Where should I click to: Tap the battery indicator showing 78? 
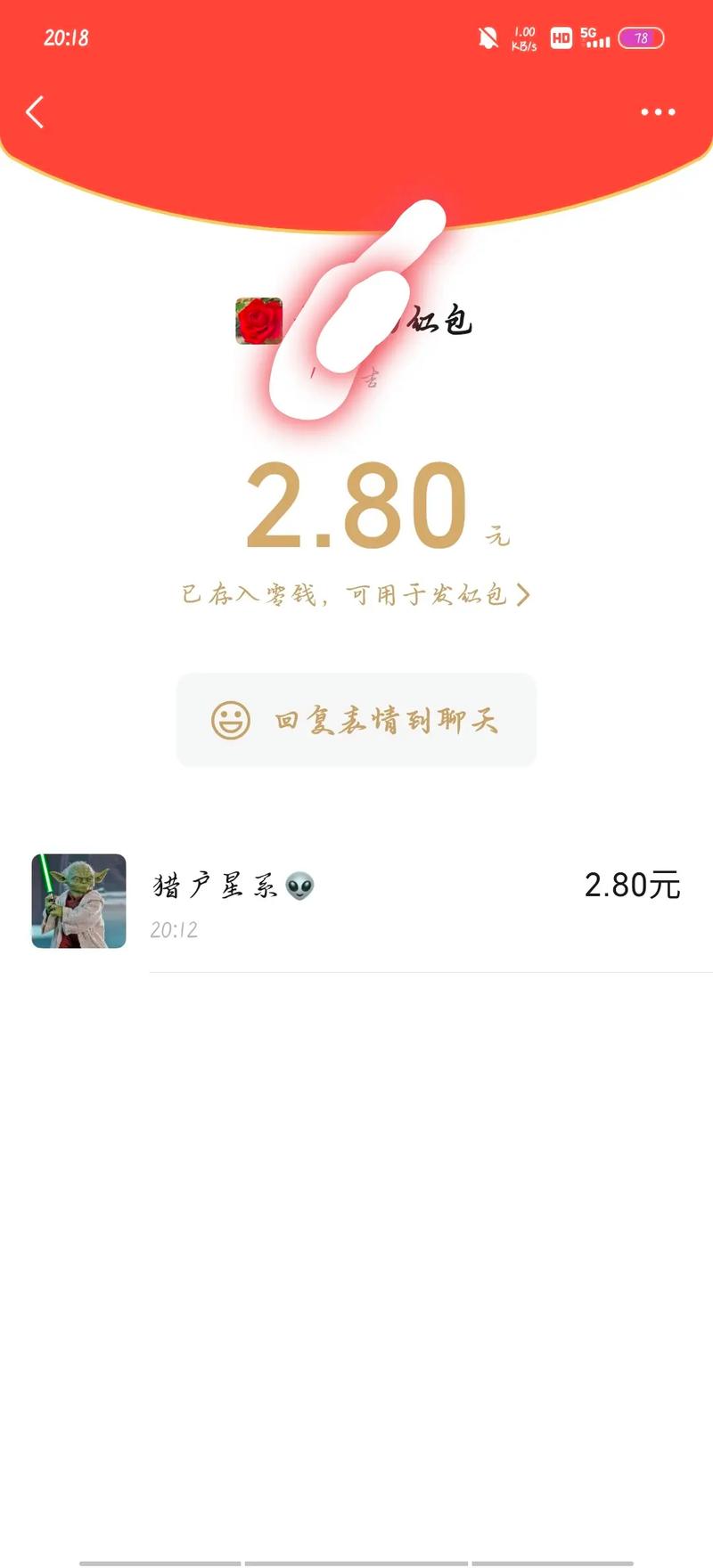coord(641,37)
